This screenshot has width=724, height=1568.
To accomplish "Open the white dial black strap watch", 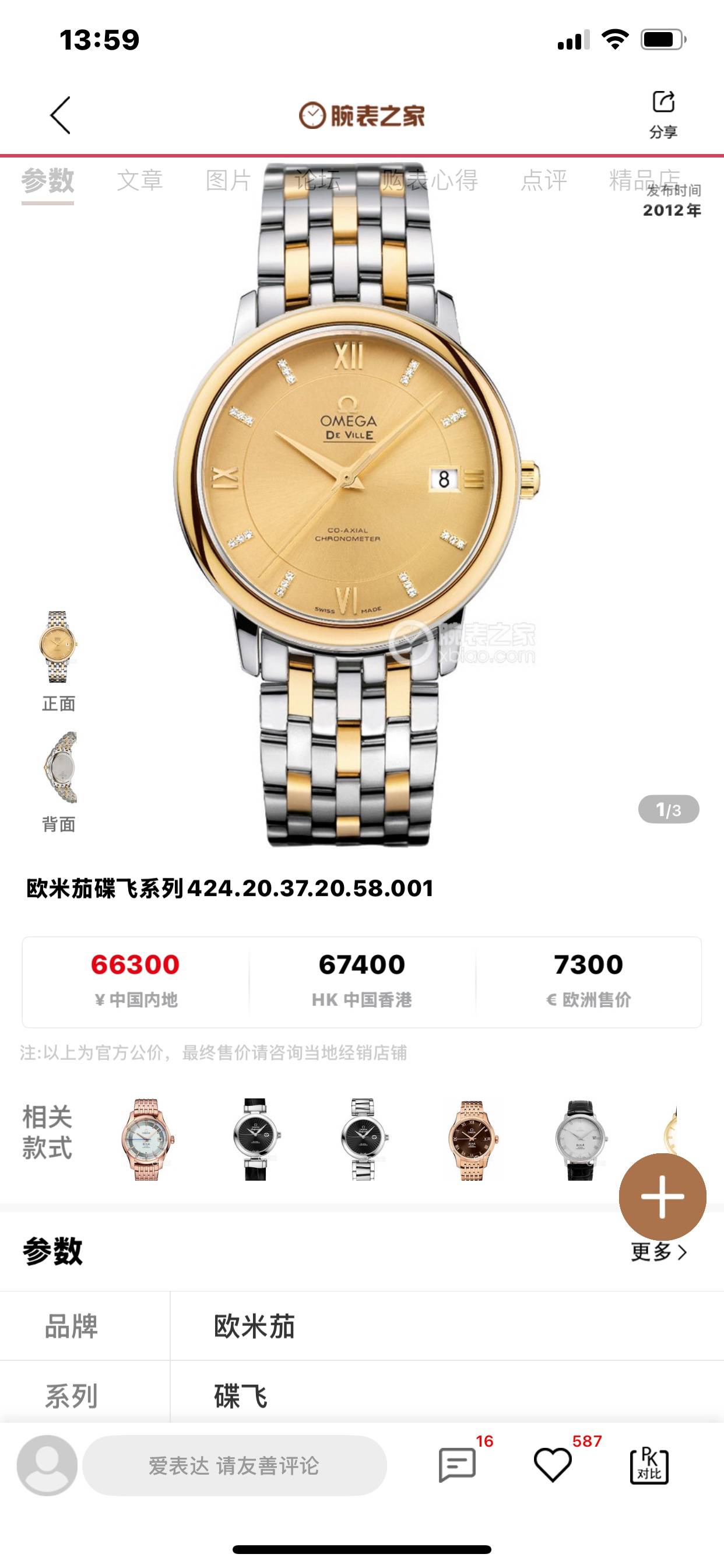I will 581,1139.
